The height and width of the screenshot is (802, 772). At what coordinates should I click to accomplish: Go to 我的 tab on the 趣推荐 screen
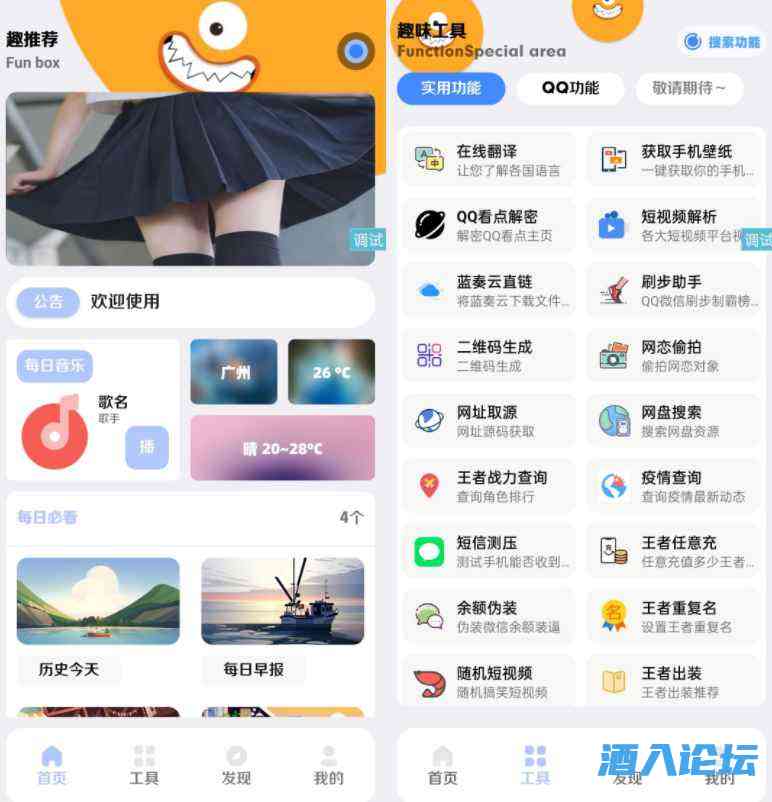tap(328, 766)
